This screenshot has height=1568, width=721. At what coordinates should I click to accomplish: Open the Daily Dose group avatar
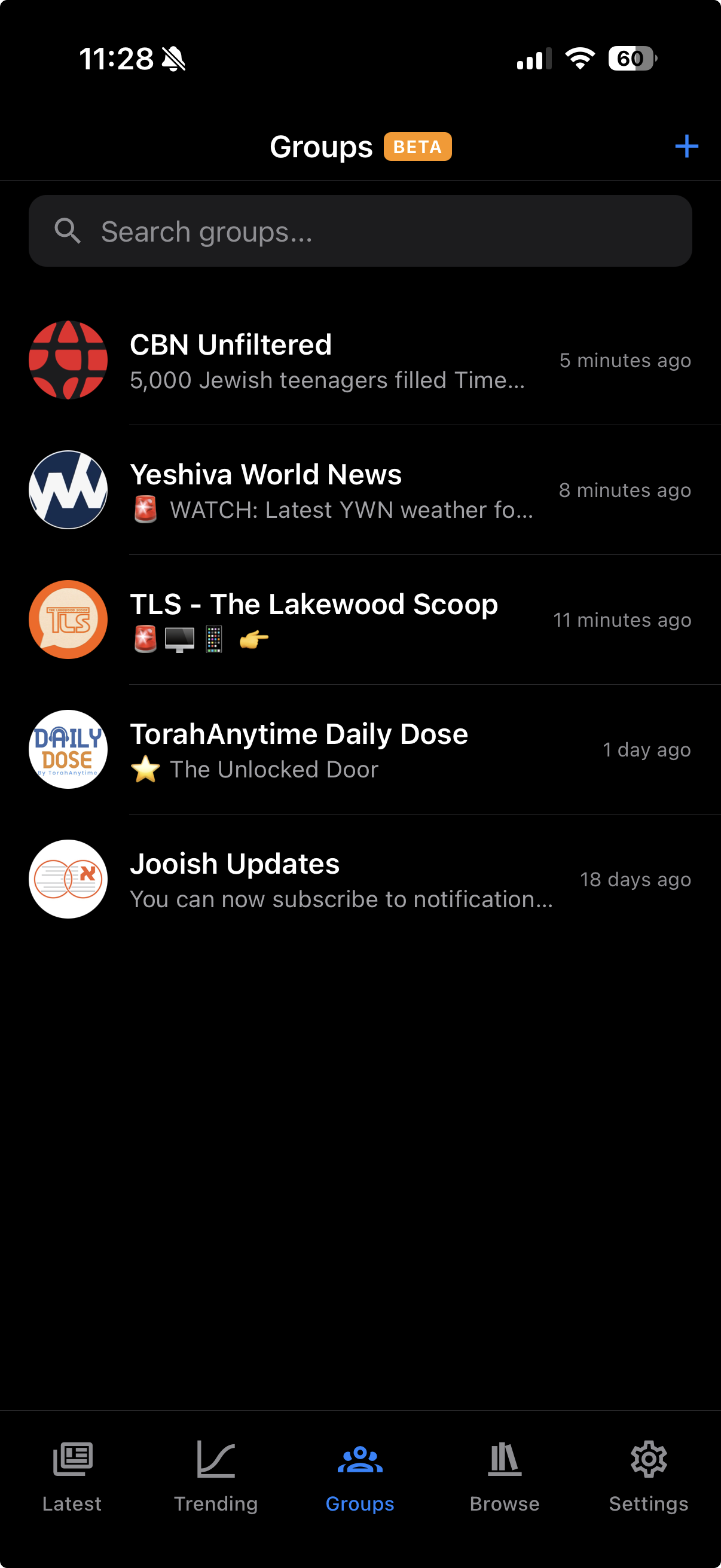[68, 749]
